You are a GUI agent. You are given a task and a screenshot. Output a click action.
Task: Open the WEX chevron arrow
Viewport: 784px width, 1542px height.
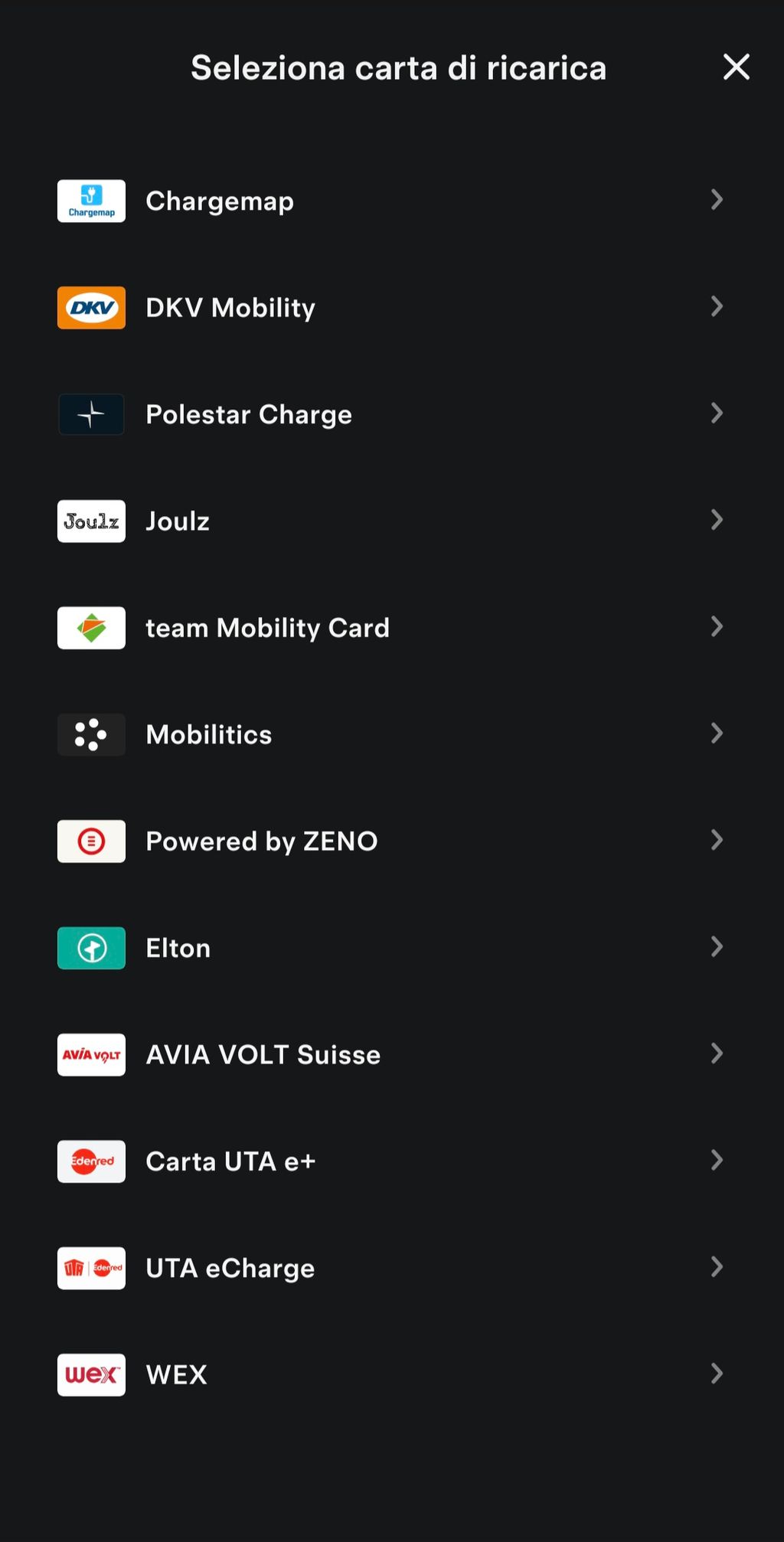pyautogui.click(x=717, y=1374)
